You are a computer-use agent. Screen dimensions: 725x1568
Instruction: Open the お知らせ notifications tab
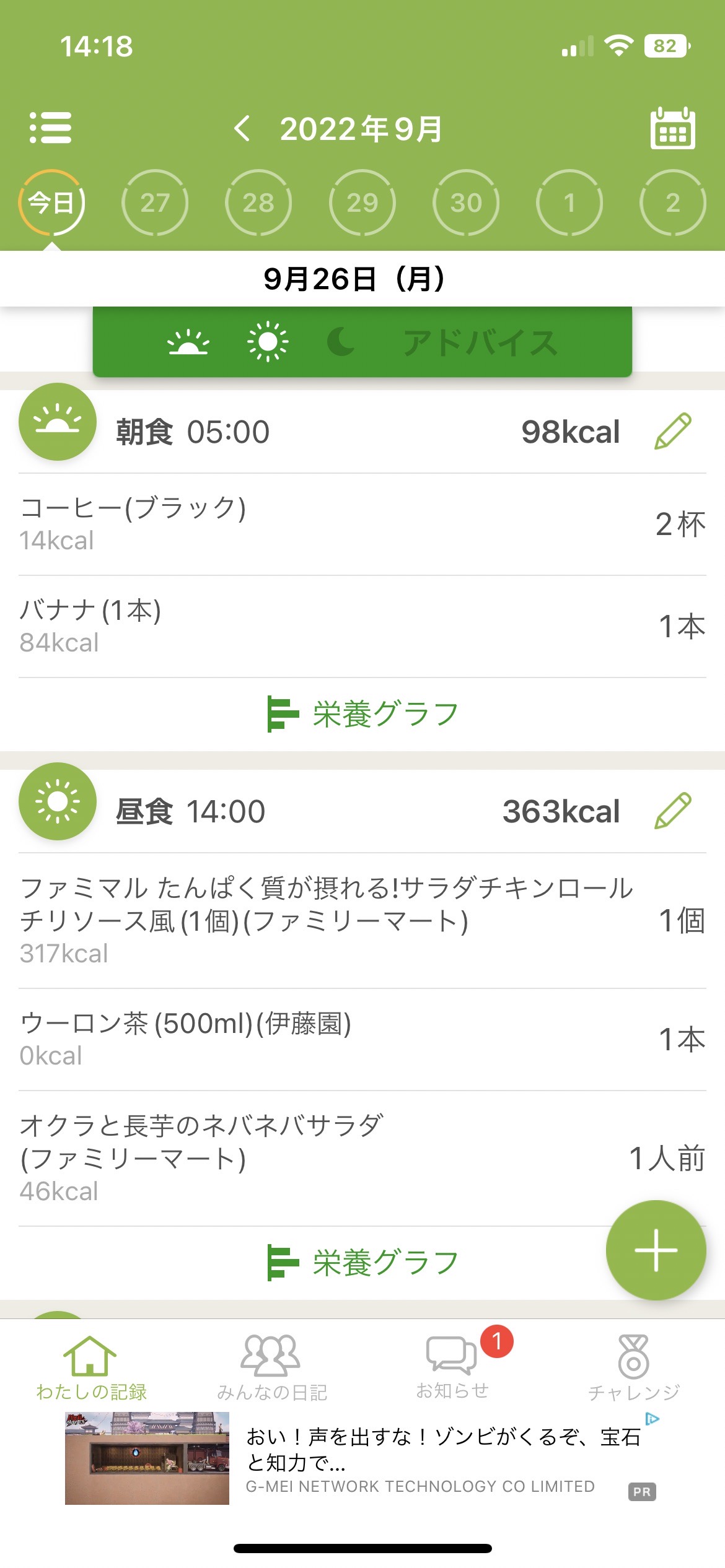tap(452, 1367)
